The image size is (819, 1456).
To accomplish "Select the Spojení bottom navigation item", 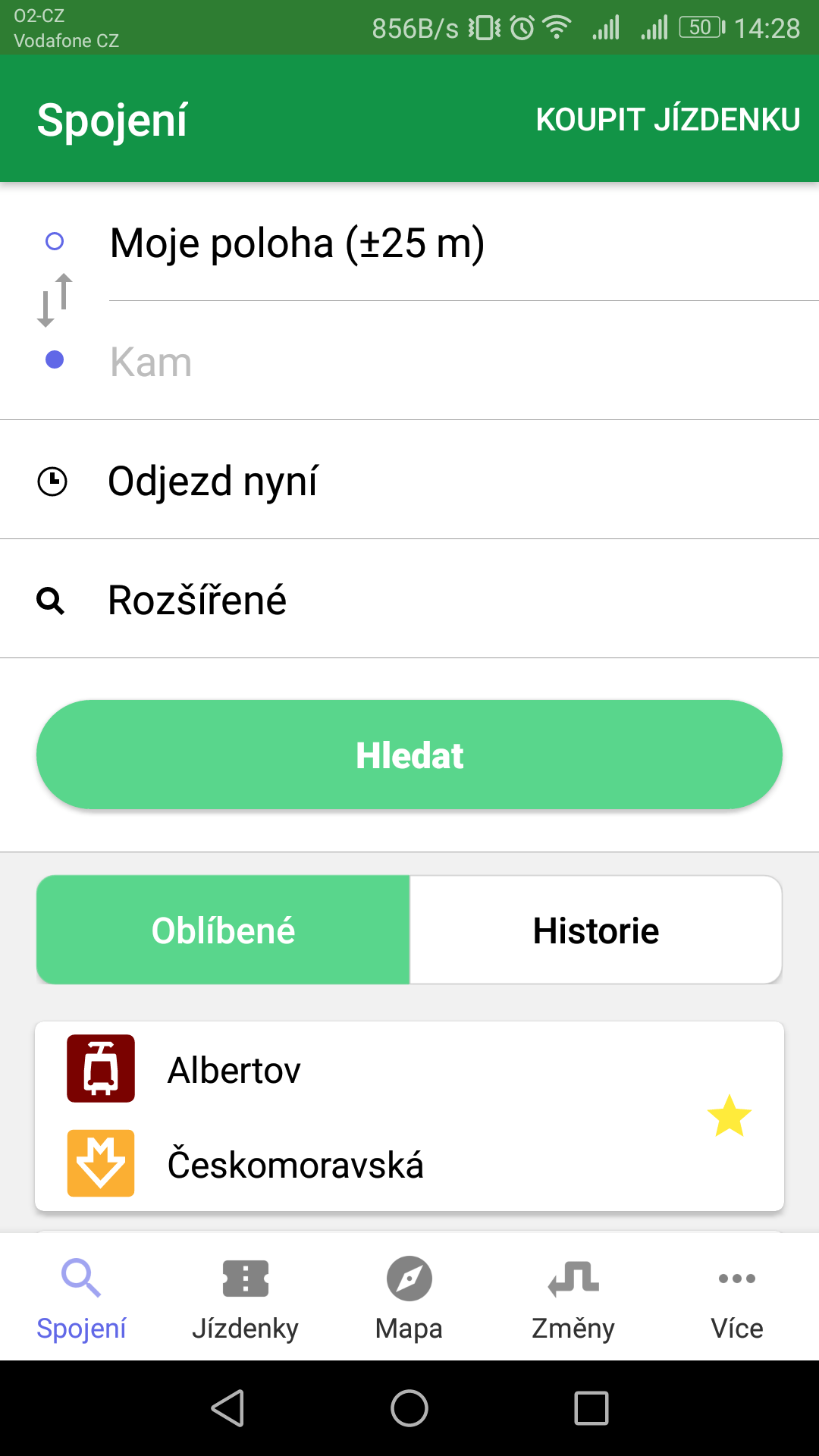I will 81,1297.
